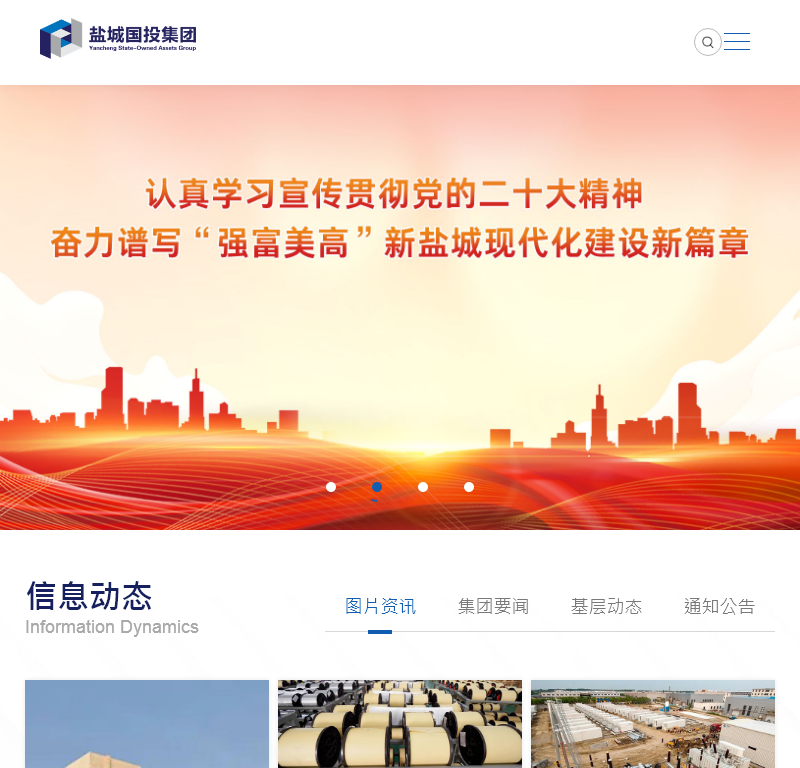The height and width of the screenshot is (768, 800).
Task: Tap the Yancheng State-Owned Assets Group logo
Action: click(x=118, y=38)
